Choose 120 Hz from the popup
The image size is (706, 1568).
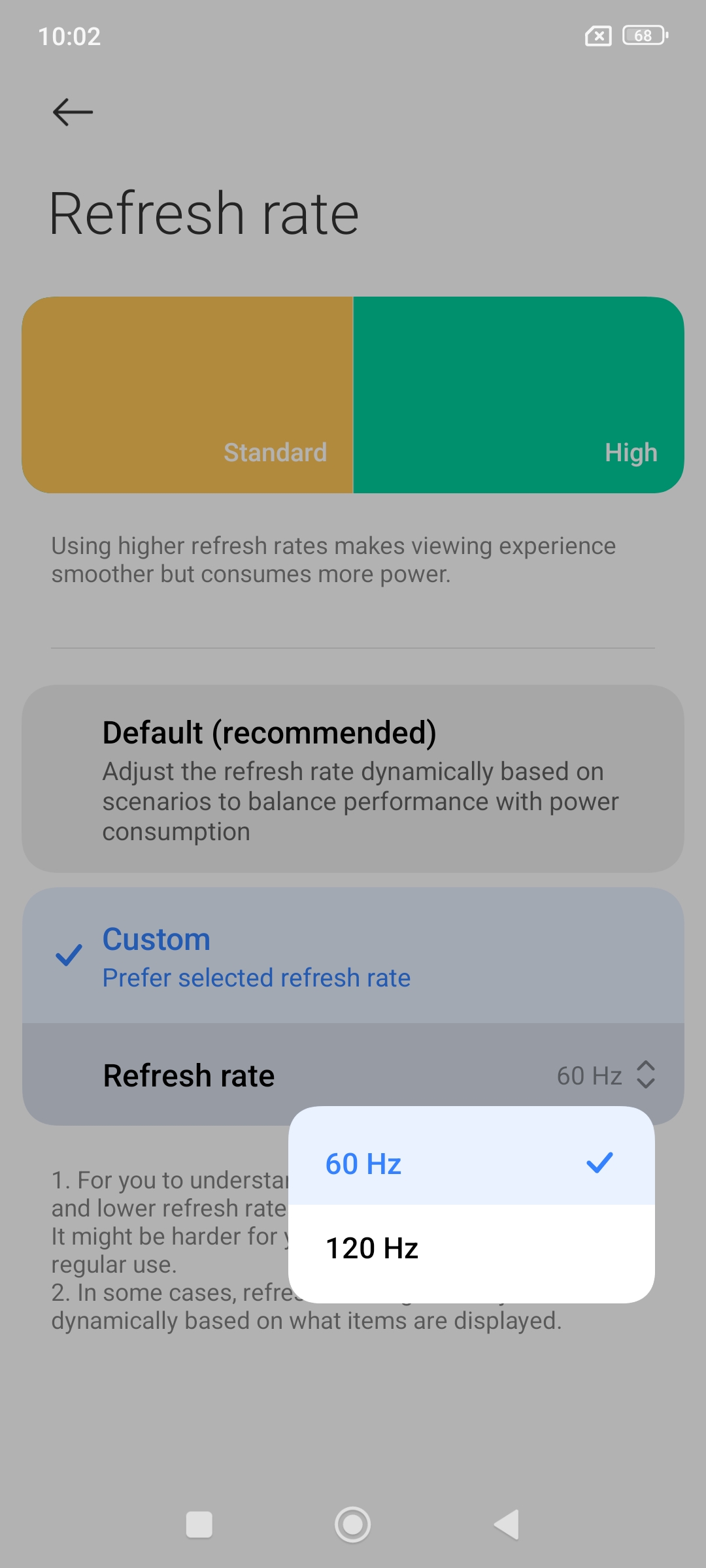pos(471,1249)
